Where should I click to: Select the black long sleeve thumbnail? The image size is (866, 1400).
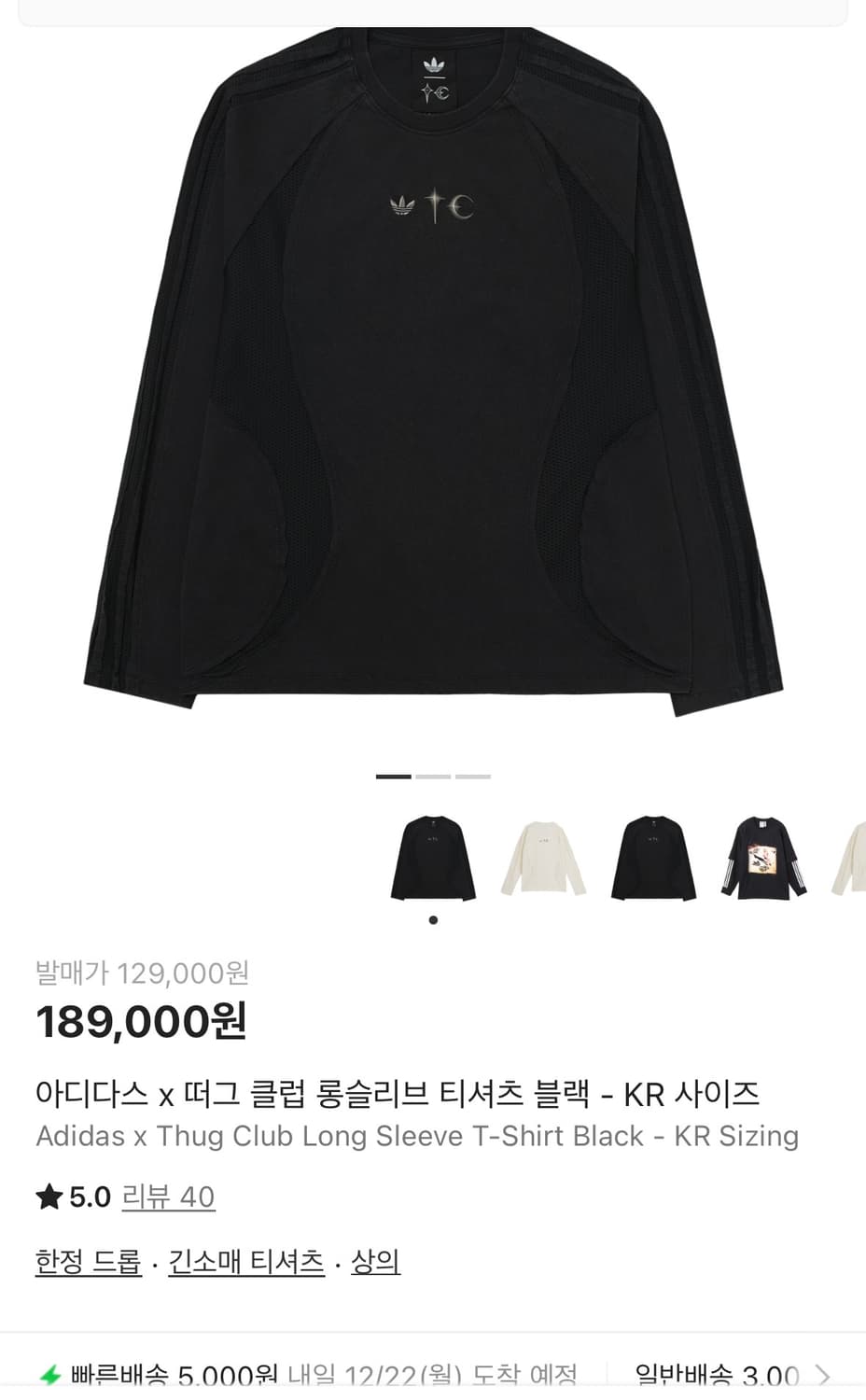point(433,857)
